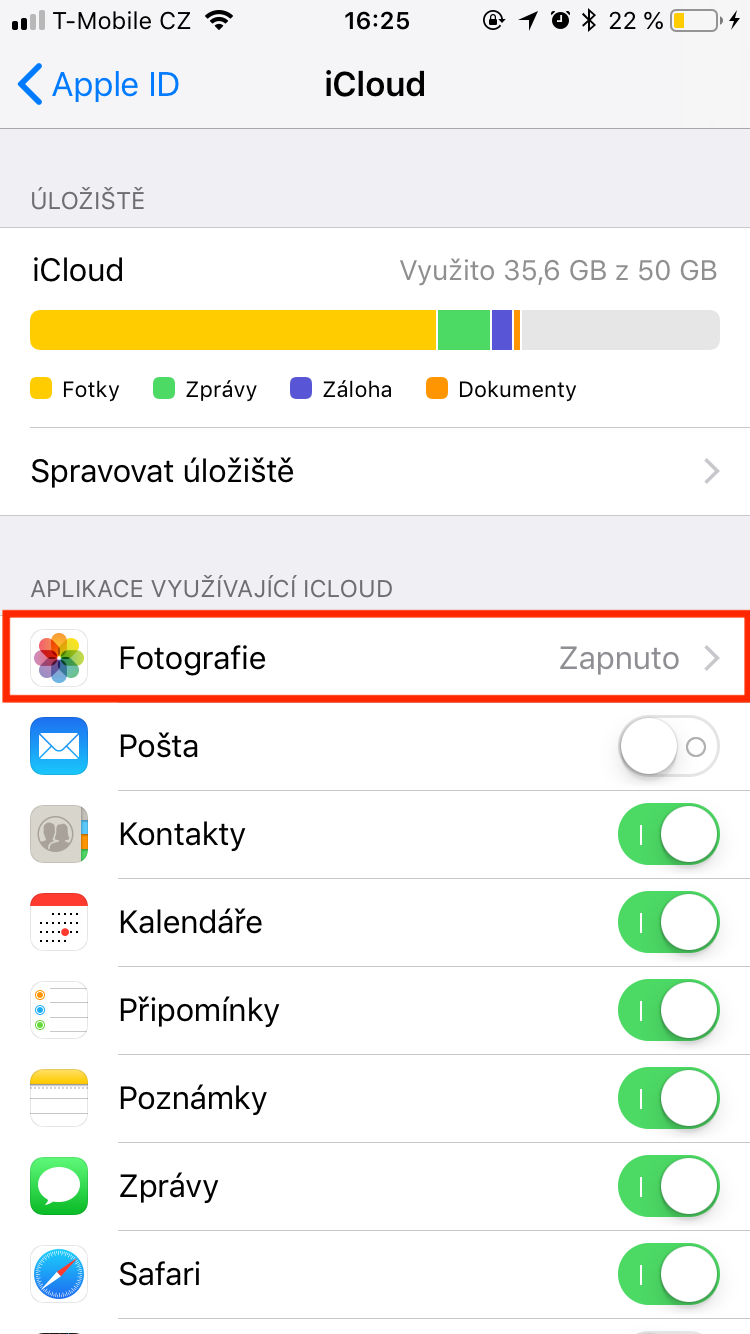This screenshot has width=750, height=1334.
Task: Toggle Připomínky iCloud sync
Action: [668, 1010]
